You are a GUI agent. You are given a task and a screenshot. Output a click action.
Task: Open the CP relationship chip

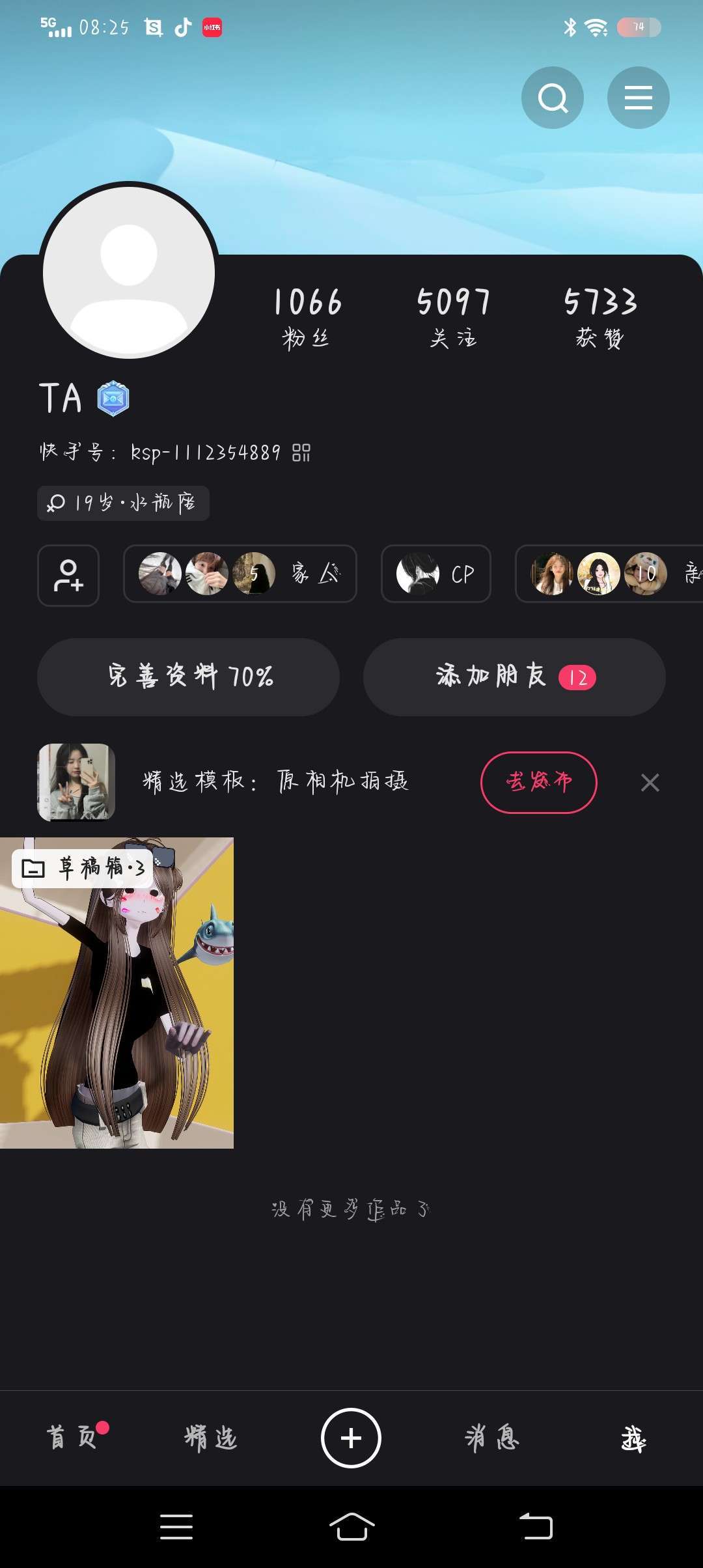tap(435, 574)
